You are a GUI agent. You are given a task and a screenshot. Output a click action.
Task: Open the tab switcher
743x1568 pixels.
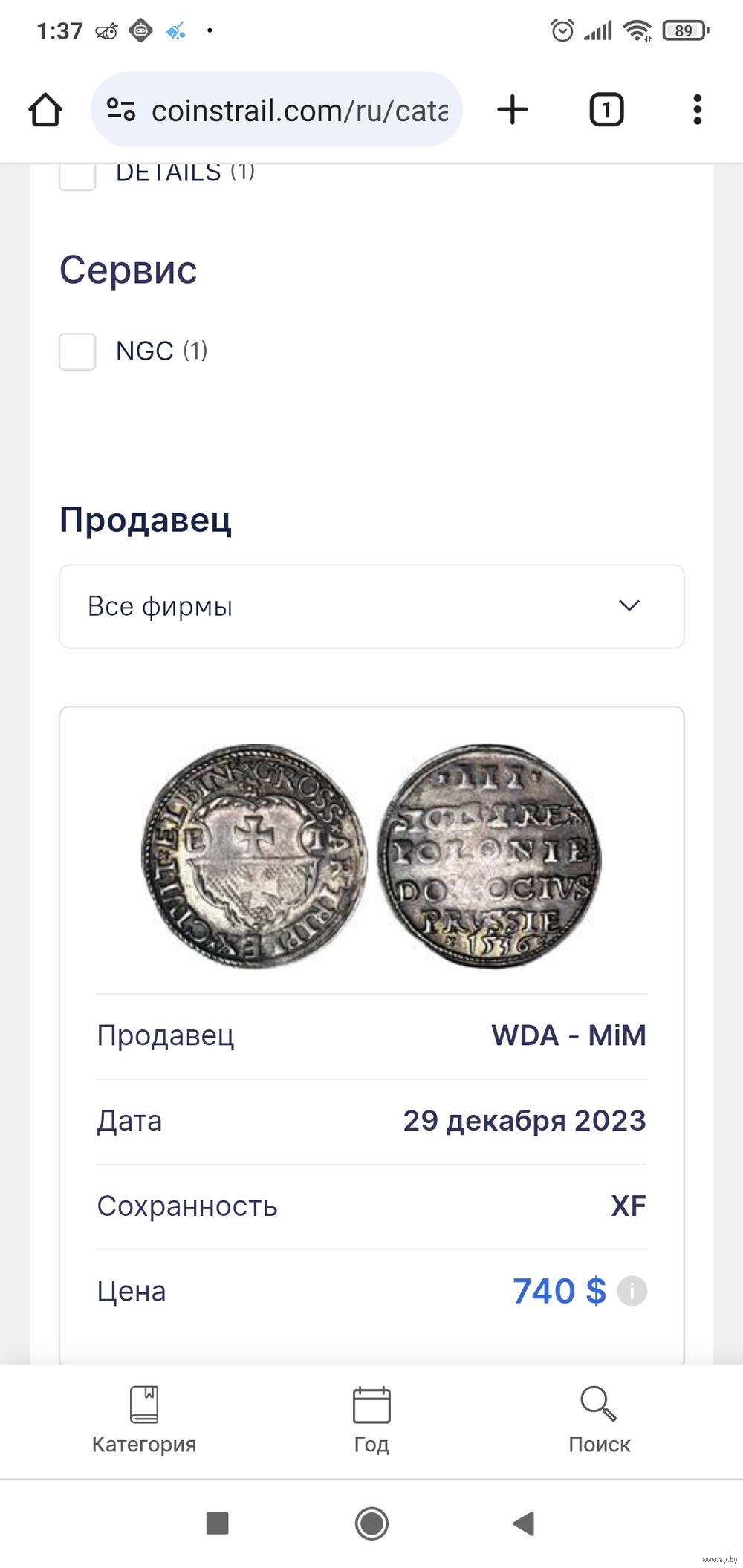tap(606, 110)
